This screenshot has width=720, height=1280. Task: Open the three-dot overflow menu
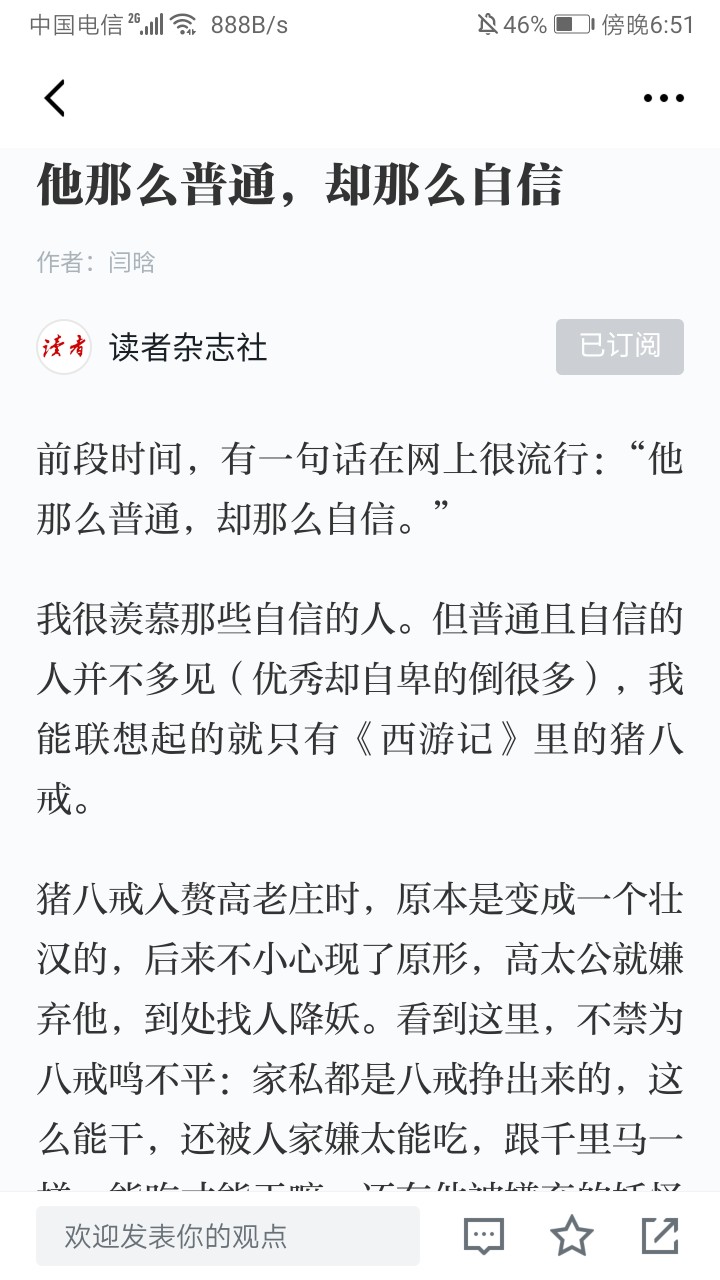point(663,98)
